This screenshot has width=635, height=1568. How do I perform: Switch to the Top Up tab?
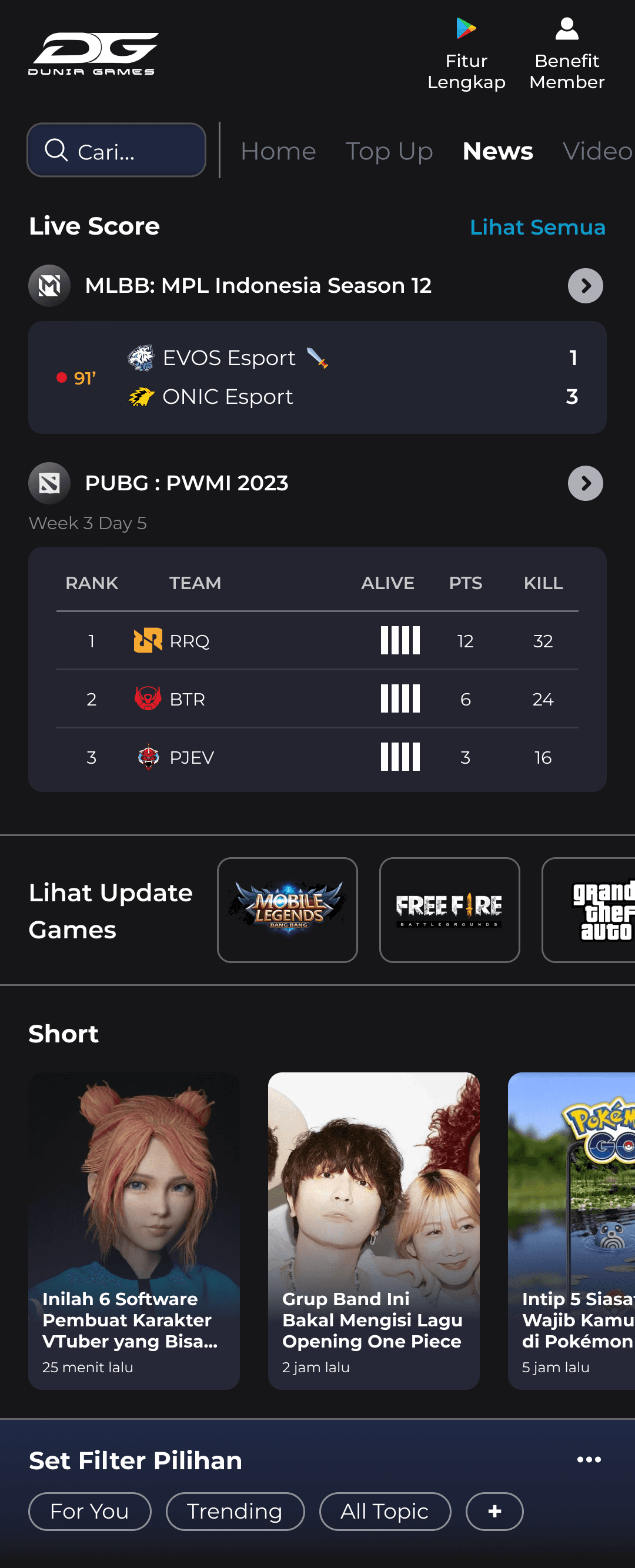point(389,152)
